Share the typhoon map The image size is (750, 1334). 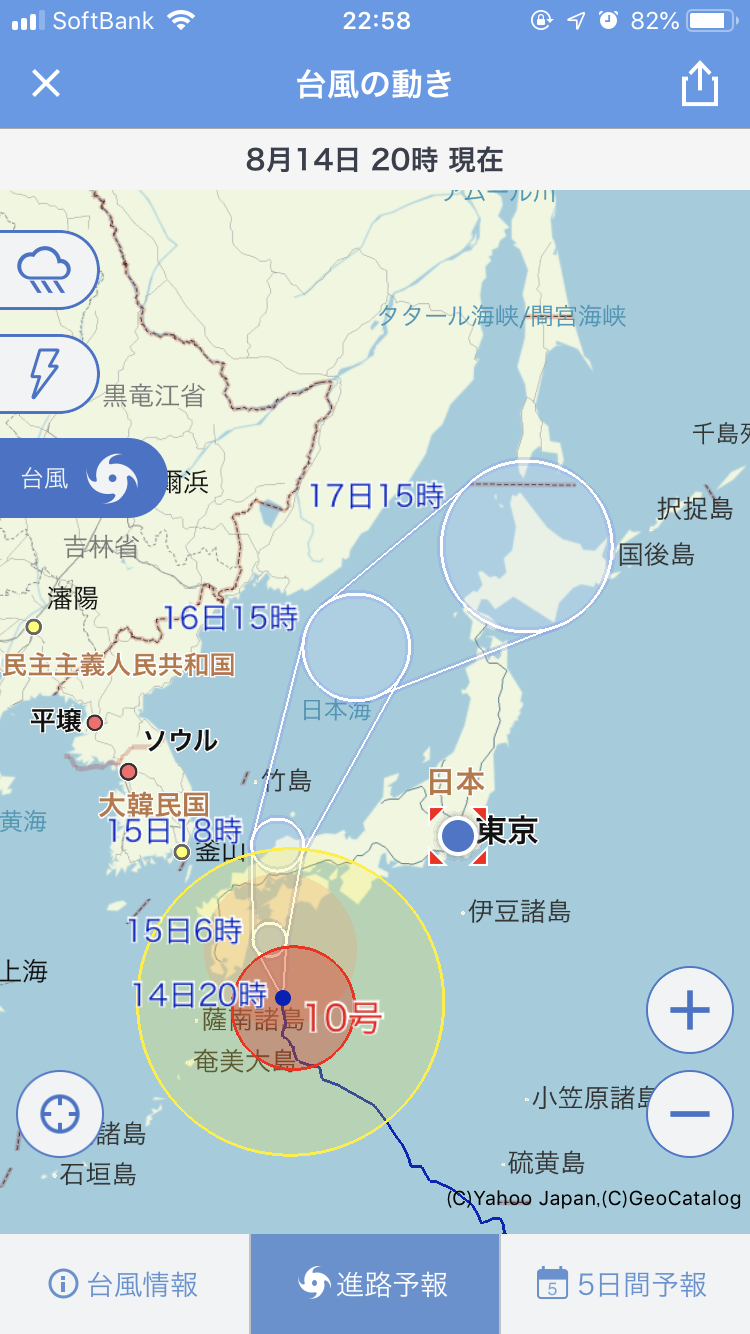[700, 83]
